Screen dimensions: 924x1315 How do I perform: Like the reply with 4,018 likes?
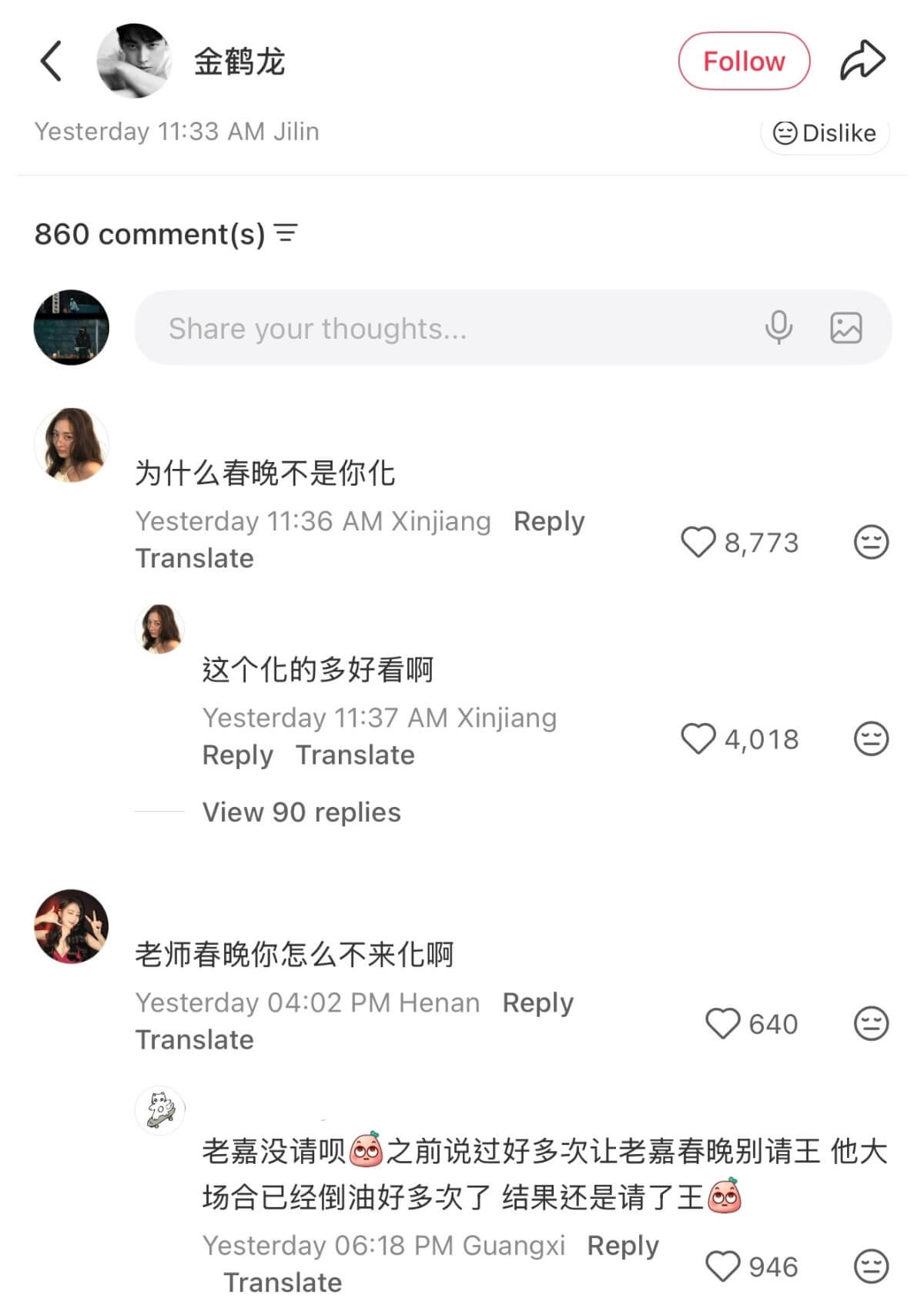698,739
